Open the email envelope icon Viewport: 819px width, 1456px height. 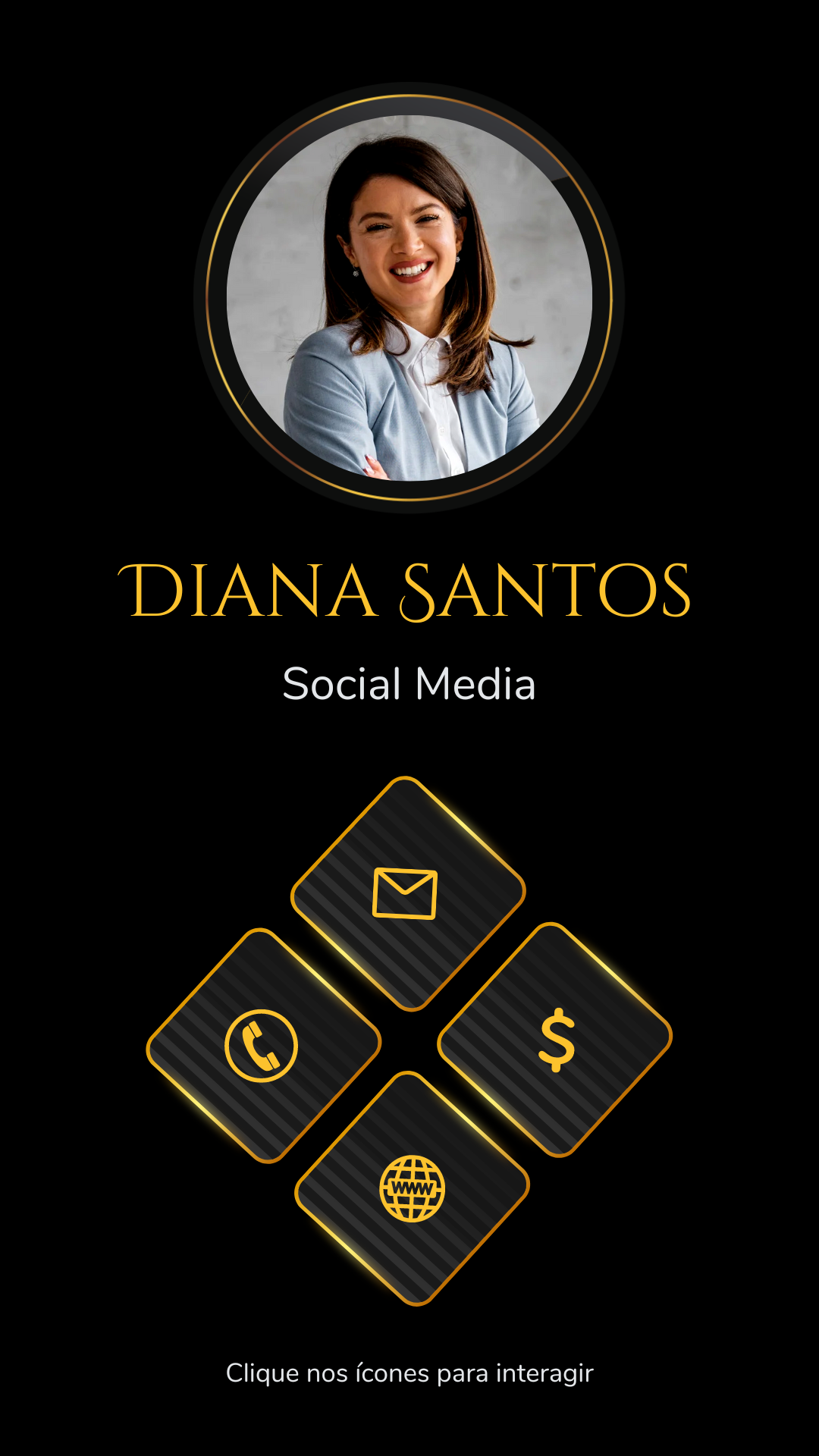[x=405, y=893]
